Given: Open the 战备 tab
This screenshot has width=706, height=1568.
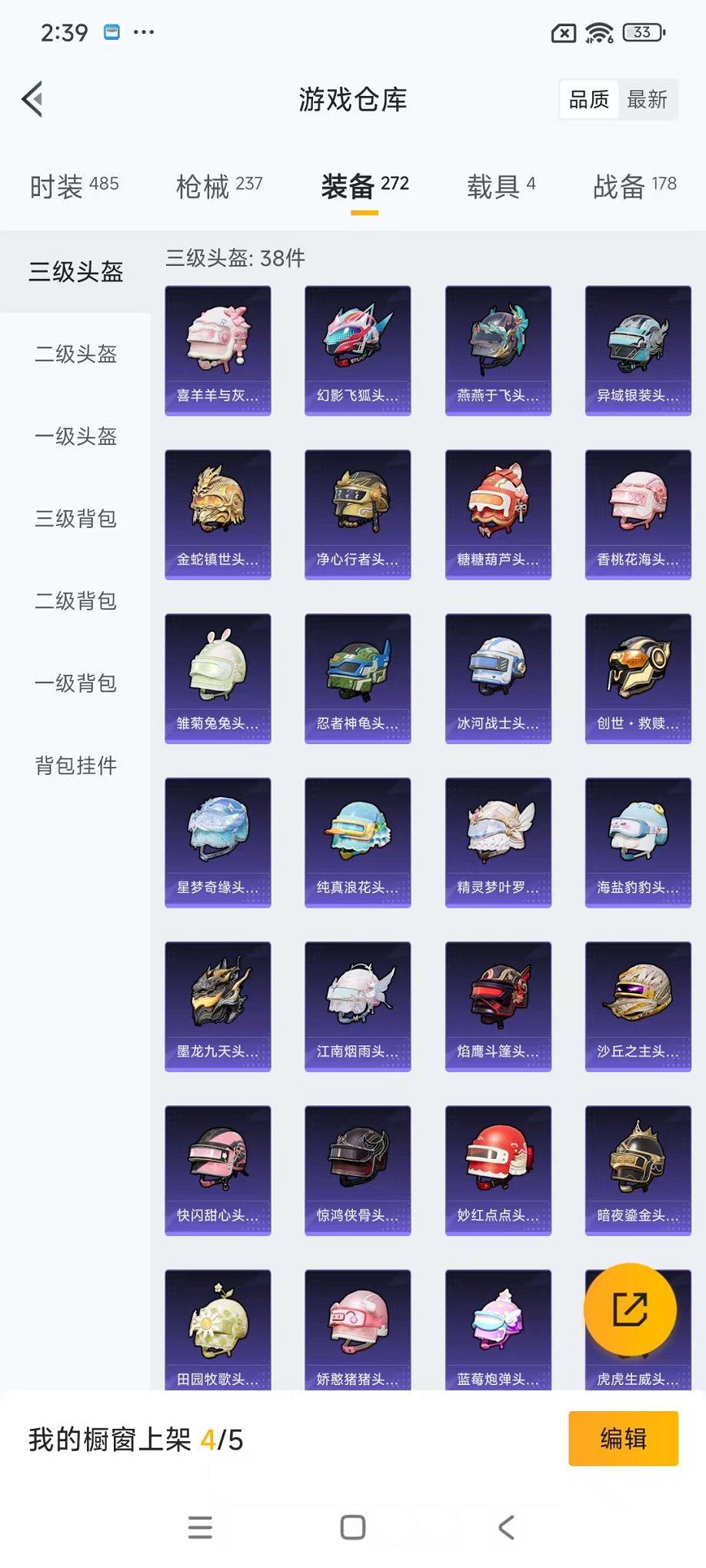Looking at the screenshot, I should click(x=634, y=186).
